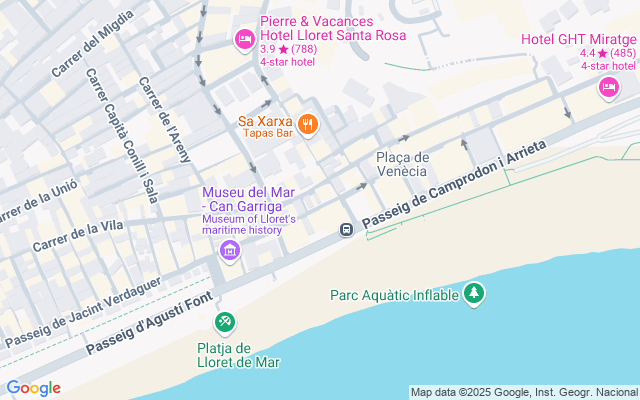The image size is (640, 400).
Task: Open the Platja de Lloret de Mar beach pin
Action: (225, 322)
